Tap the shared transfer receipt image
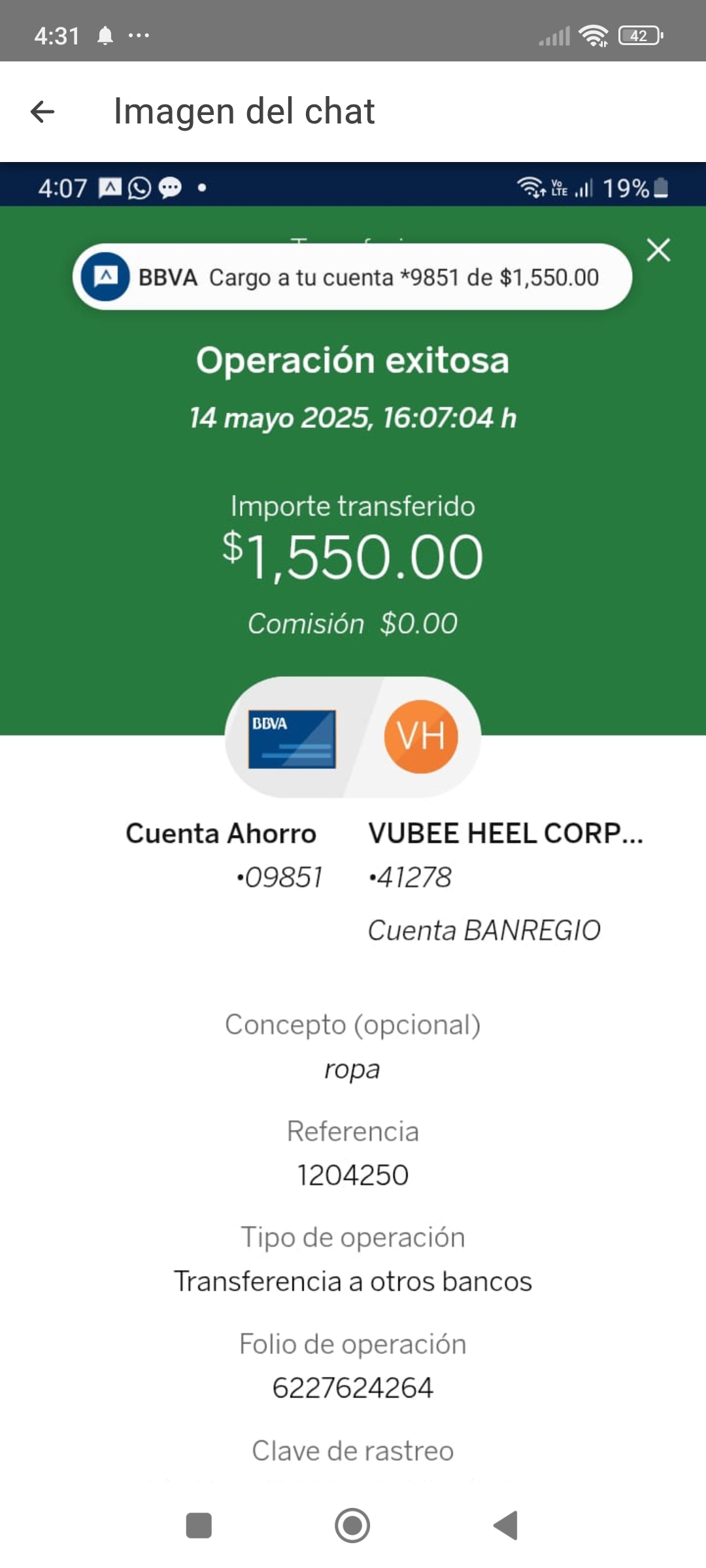Image resolution: width=706 pixels, height=1568 pixels. [353, 823]
